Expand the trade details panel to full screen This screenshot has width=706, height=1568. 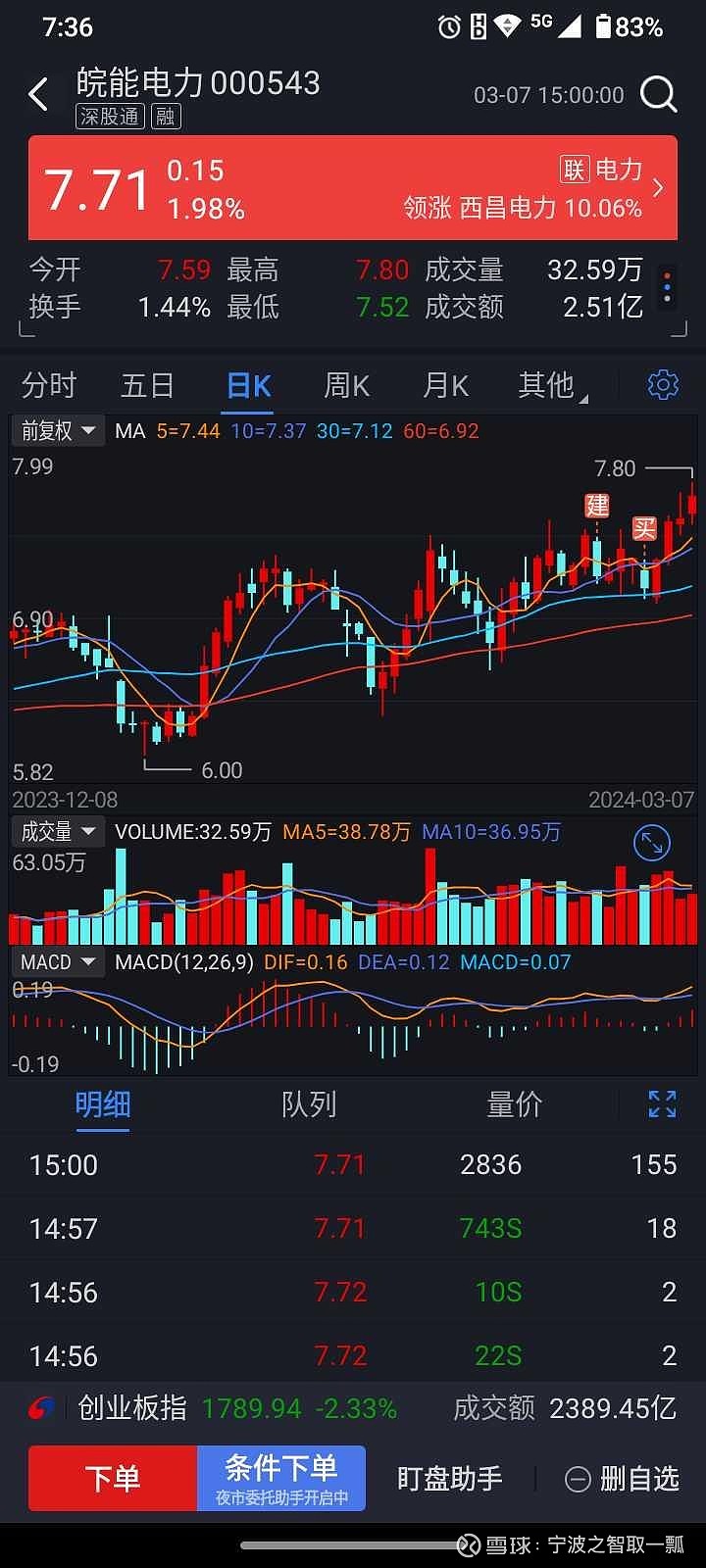point(663,1104)
